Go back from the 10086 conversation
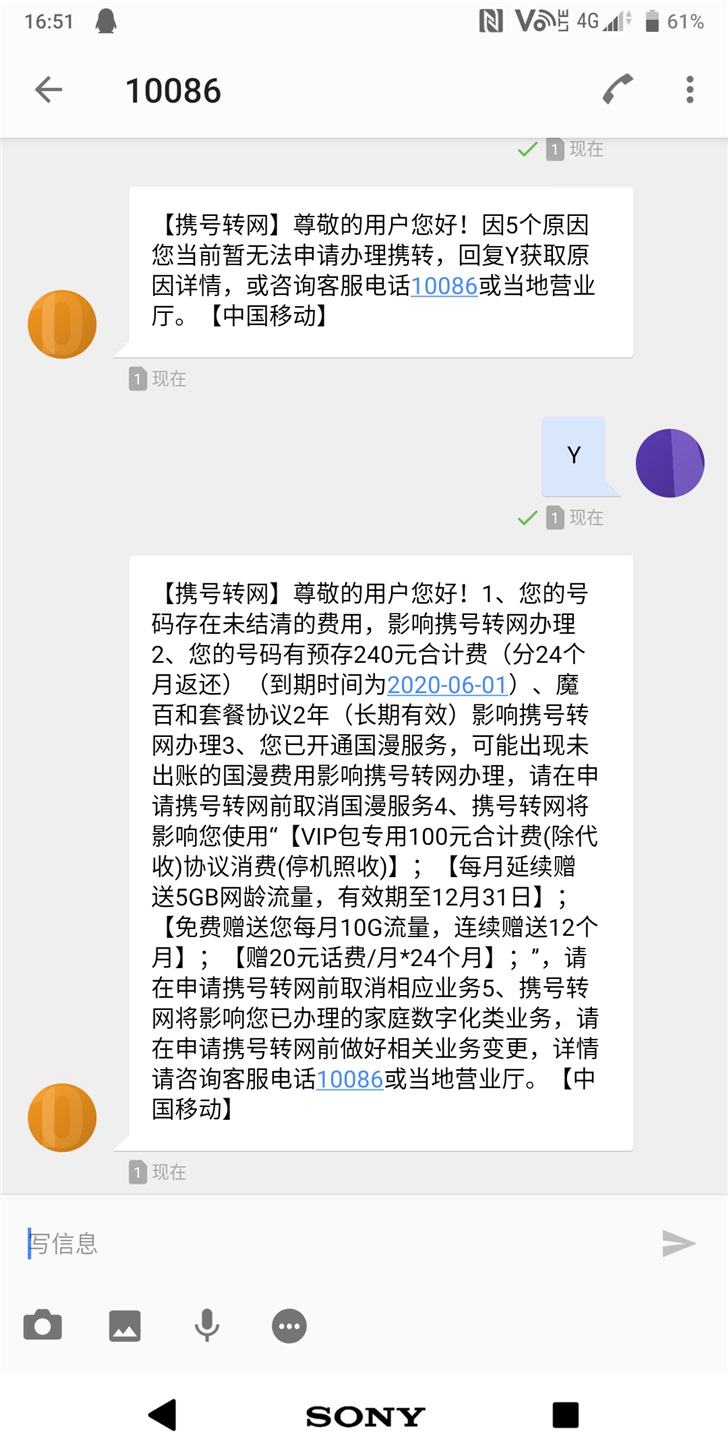The height and width of the screenshot is (1456, 728). (48, 90)
